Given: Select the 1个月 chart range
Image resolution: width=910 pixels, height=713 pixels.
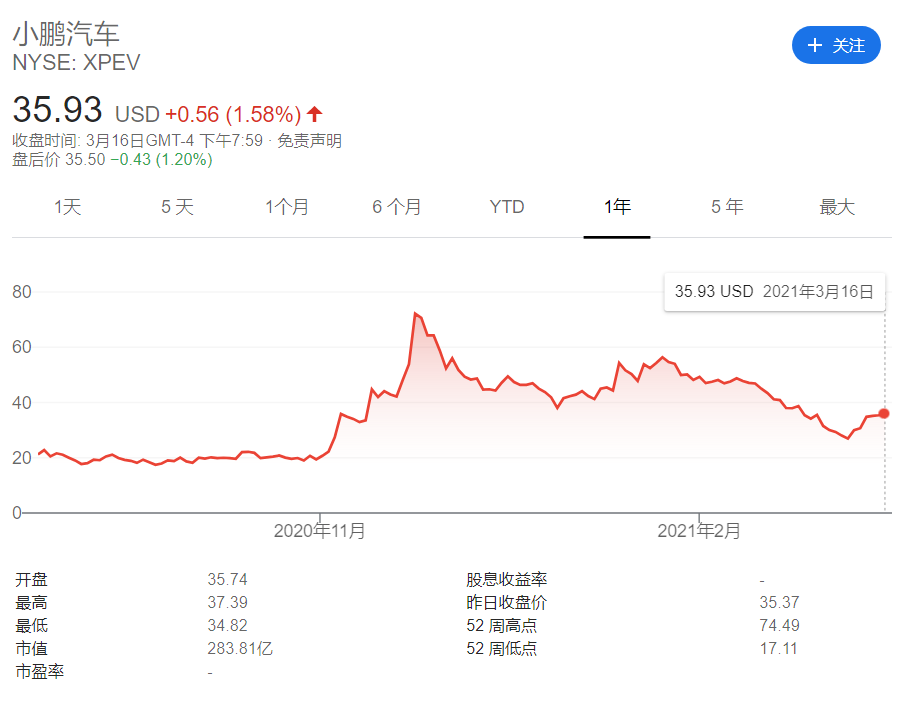Looking at the screenshot, I should click(287, 208).
